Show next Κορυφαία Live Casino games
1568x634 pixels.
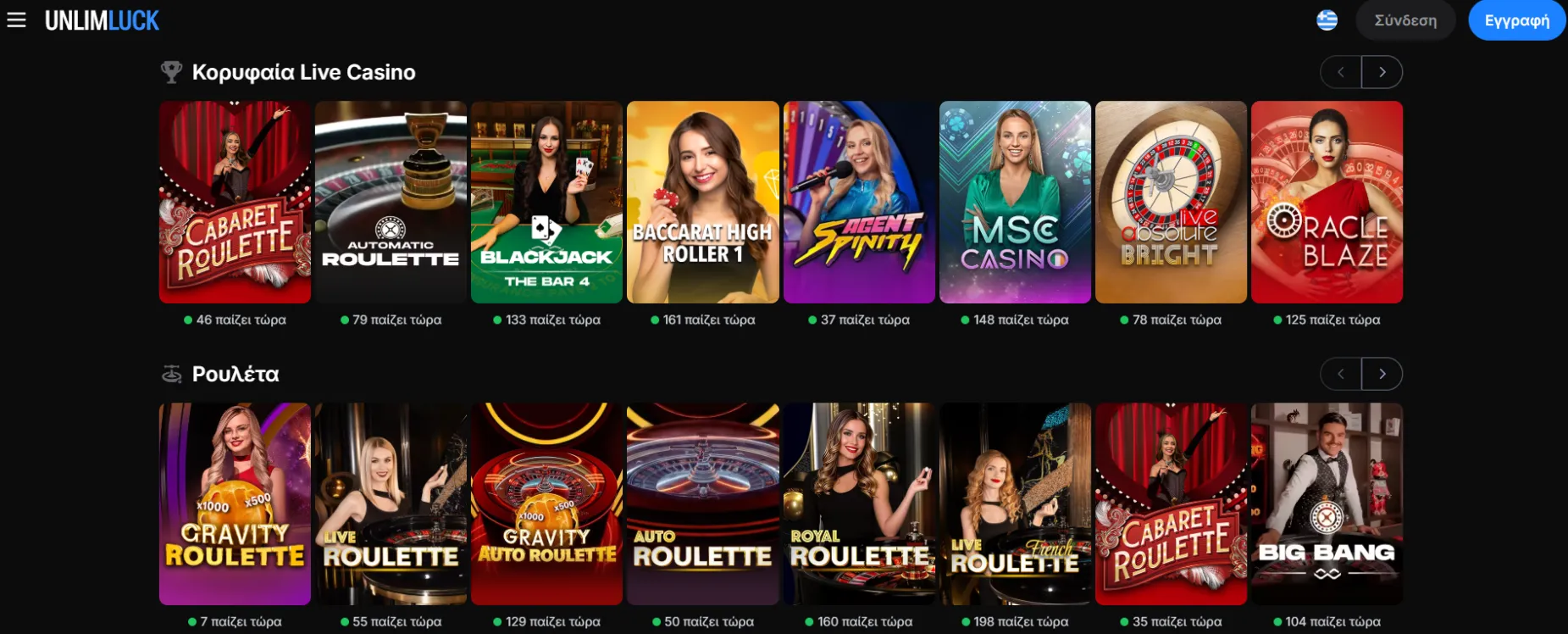click(x=1382, y=72)
